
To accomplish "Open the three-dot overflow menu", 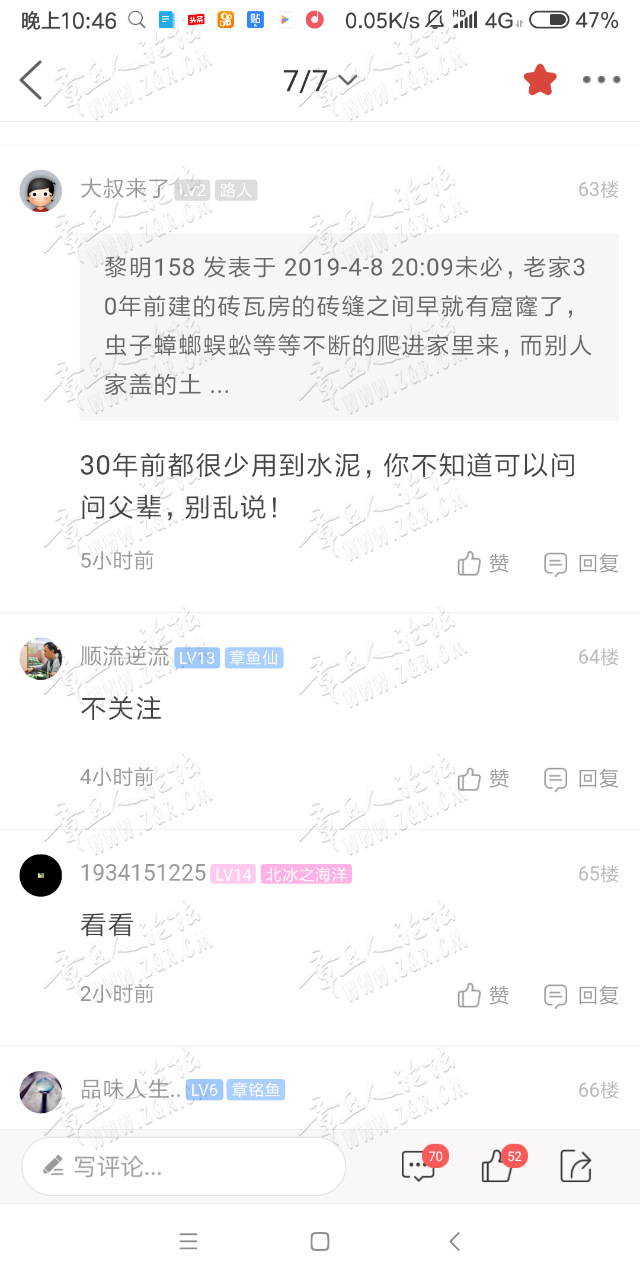I will pyautogui.click(x=601, y=80).
